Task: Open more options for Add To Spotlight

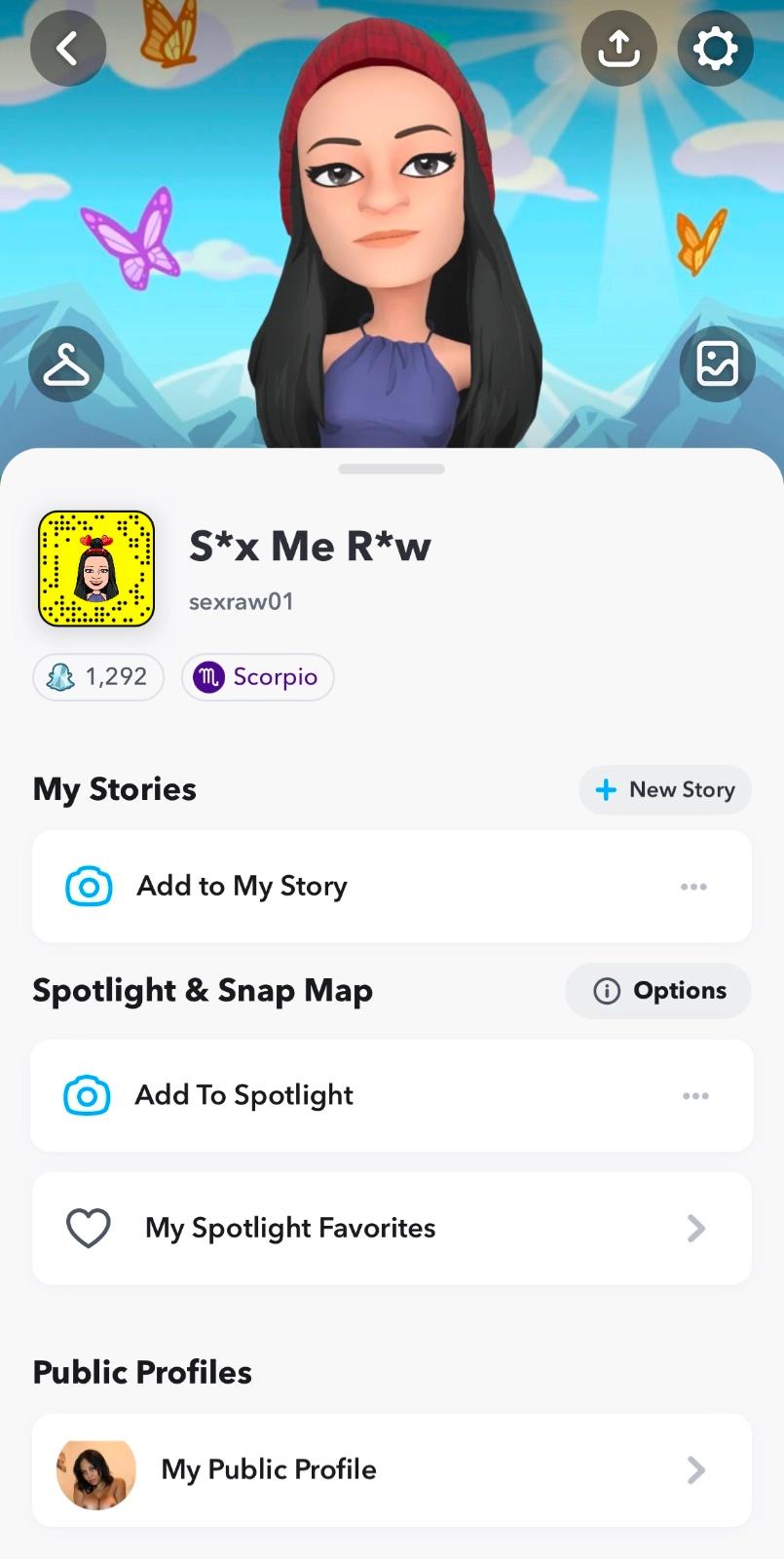Action: point(695,1096)
